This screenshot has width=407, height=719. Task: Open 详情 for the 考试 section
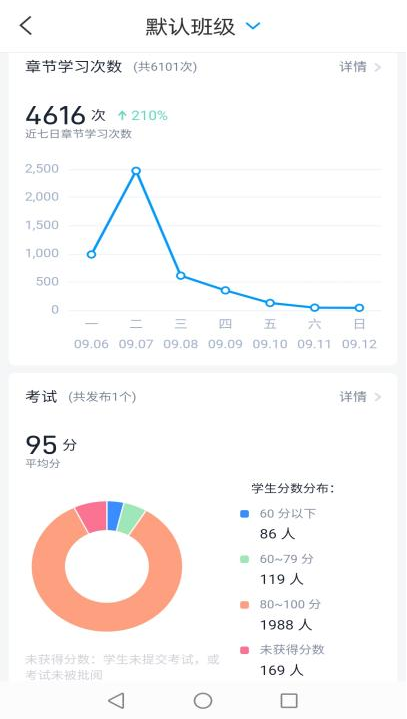click(360, 397)
